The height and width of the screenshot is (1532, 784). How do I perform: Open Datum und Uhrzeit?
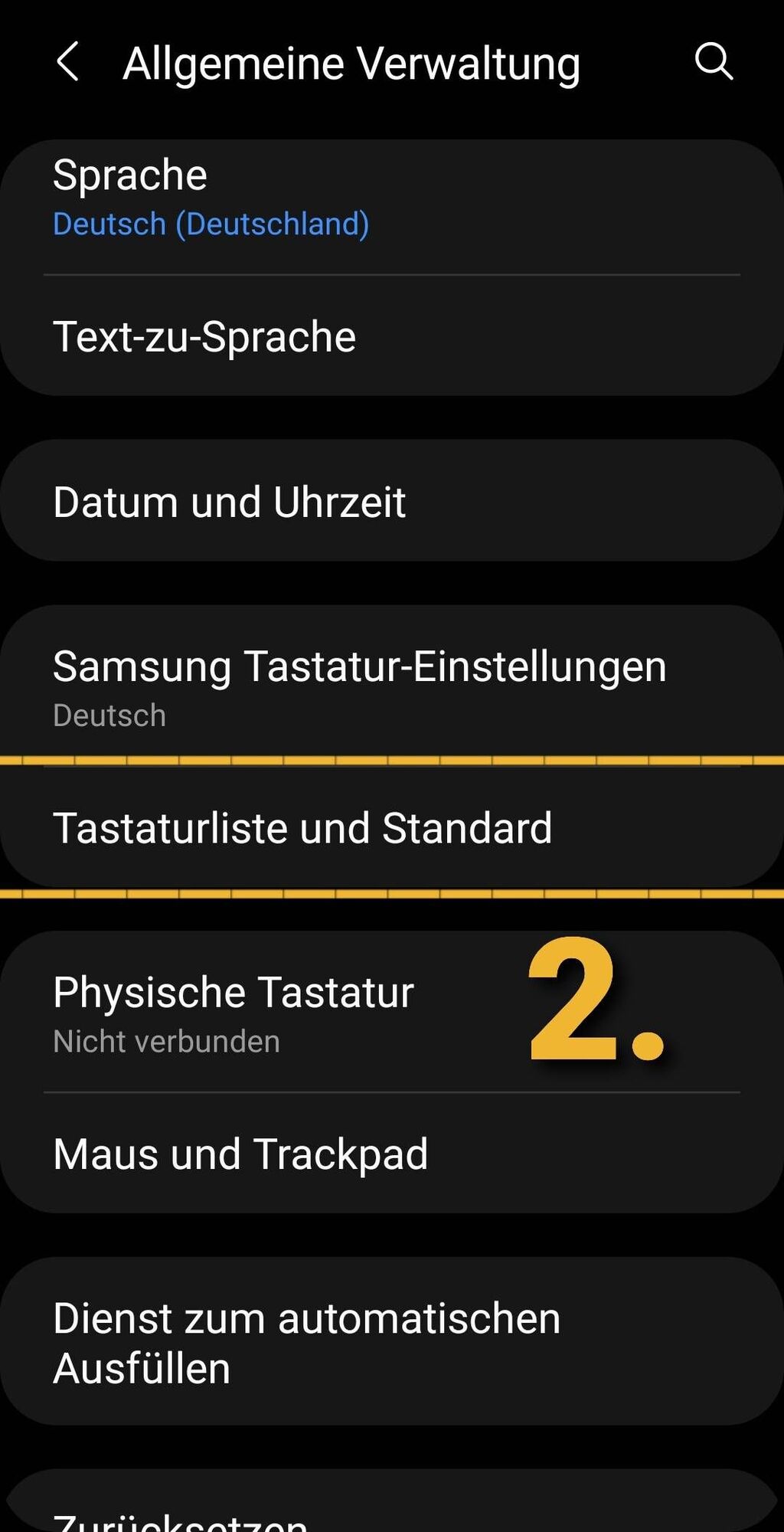(390, 502)
